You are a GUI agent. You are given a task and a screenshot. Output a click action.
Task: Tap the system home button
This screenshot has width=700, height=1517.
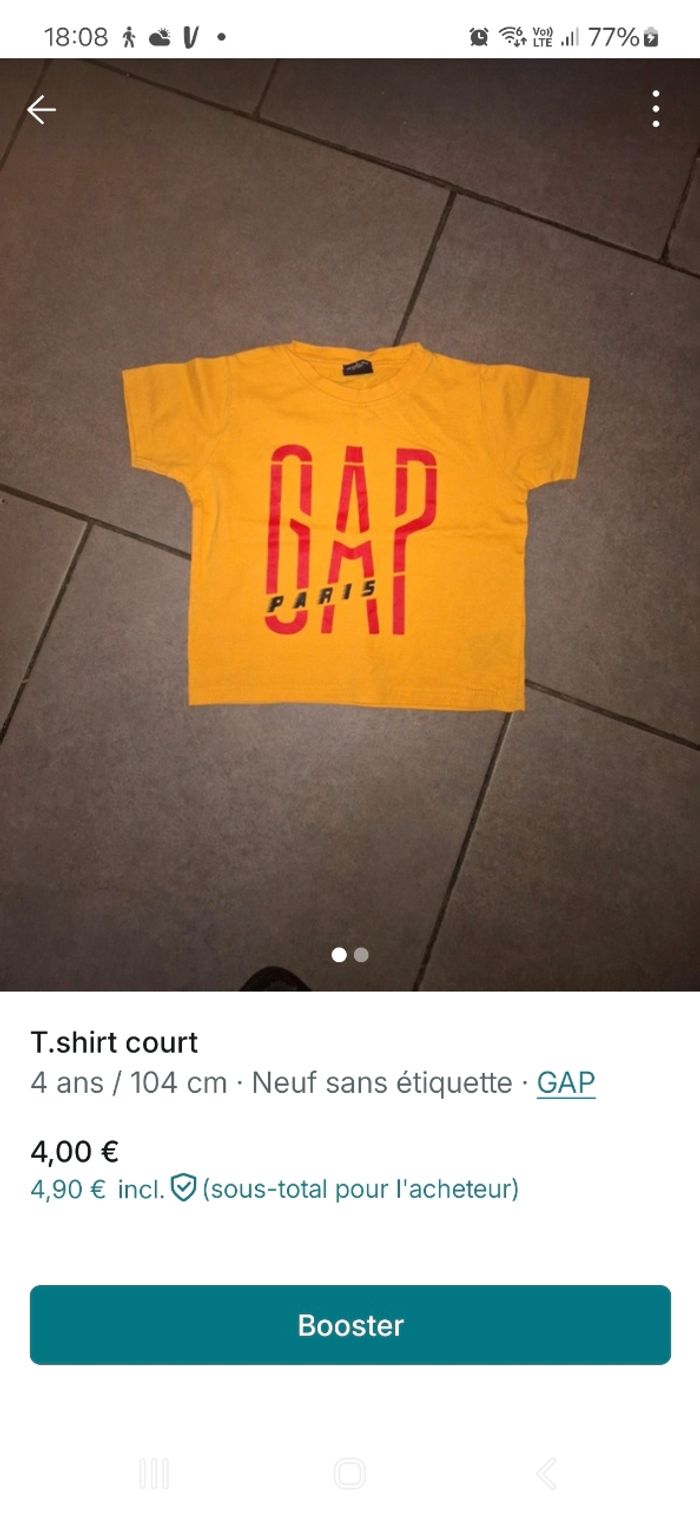point(350,1473)
